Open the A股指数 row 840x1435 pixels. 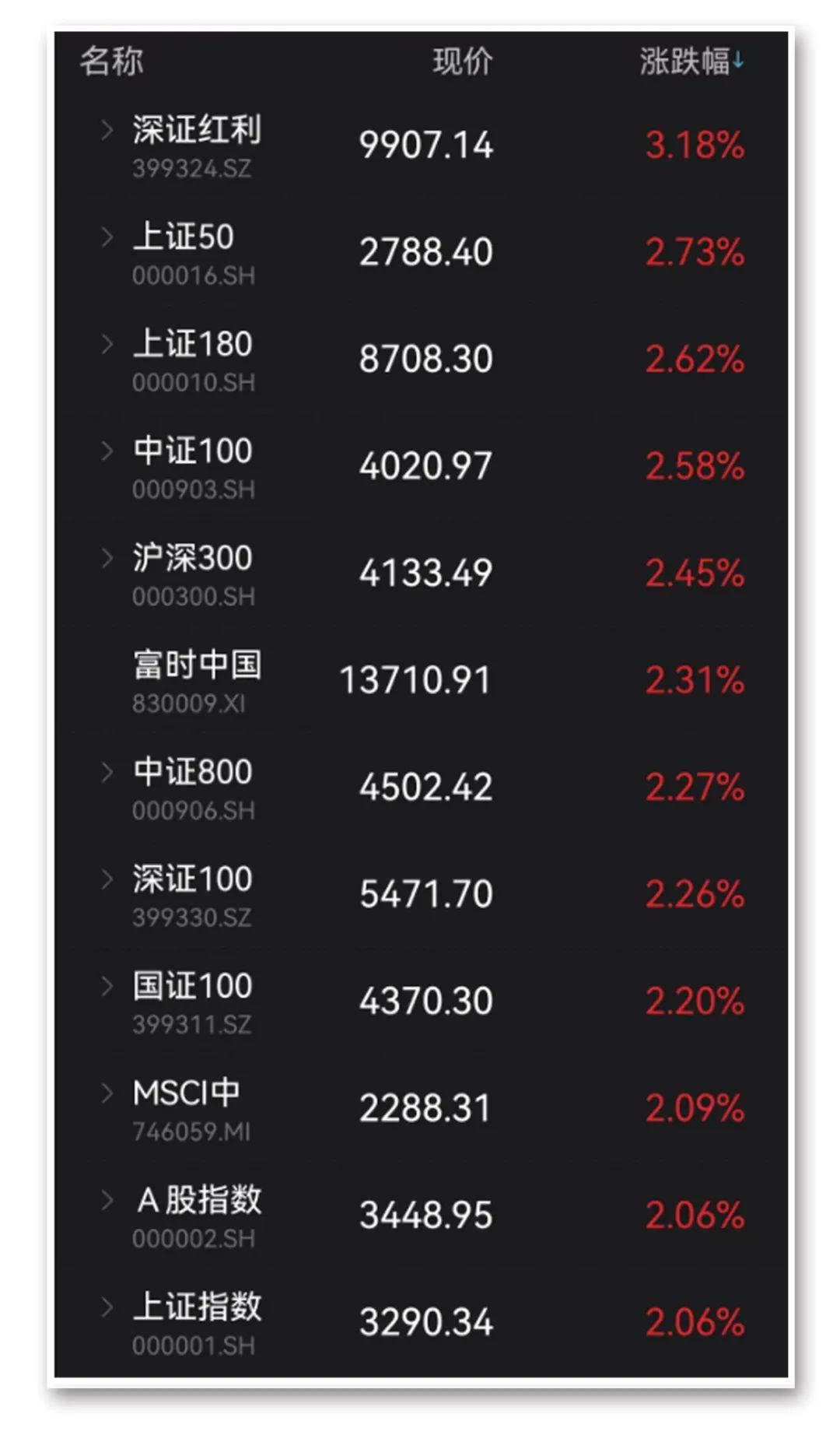[x=421, y=1216]
